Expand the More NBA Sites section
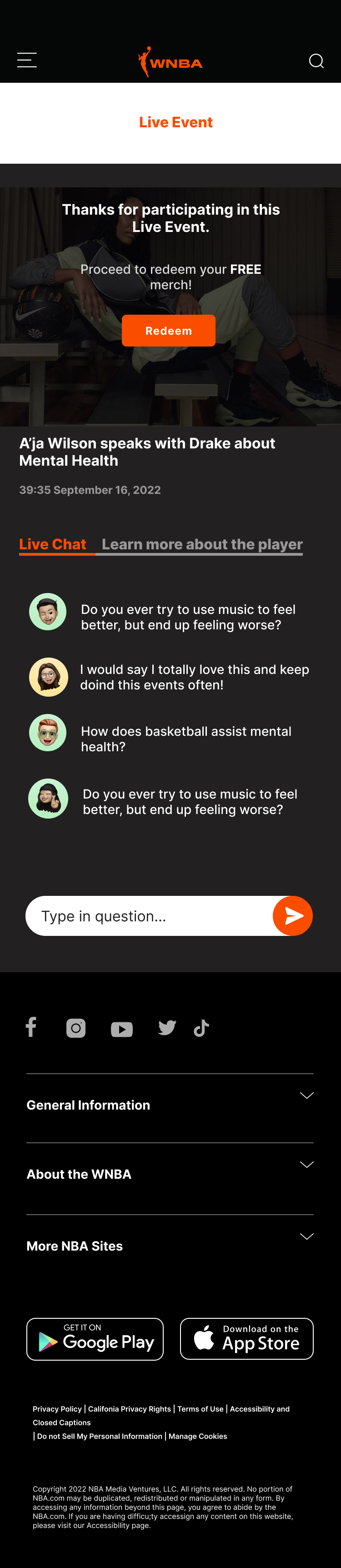Viewport: 341px width, 1568px height. (x=170, y=1246)
